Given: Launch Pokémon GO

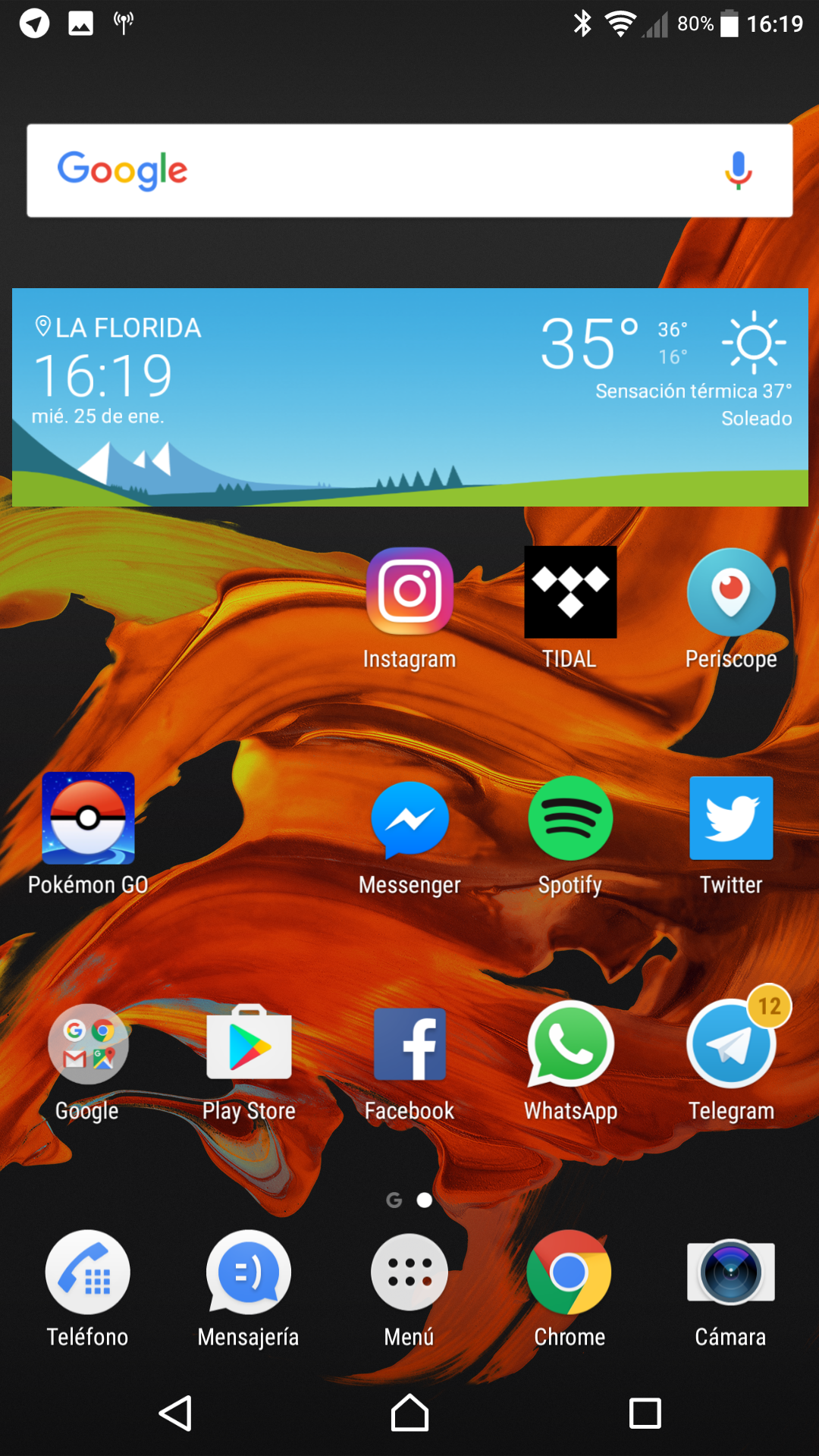Looking at the screenshot, I should (x=88, y=817).
